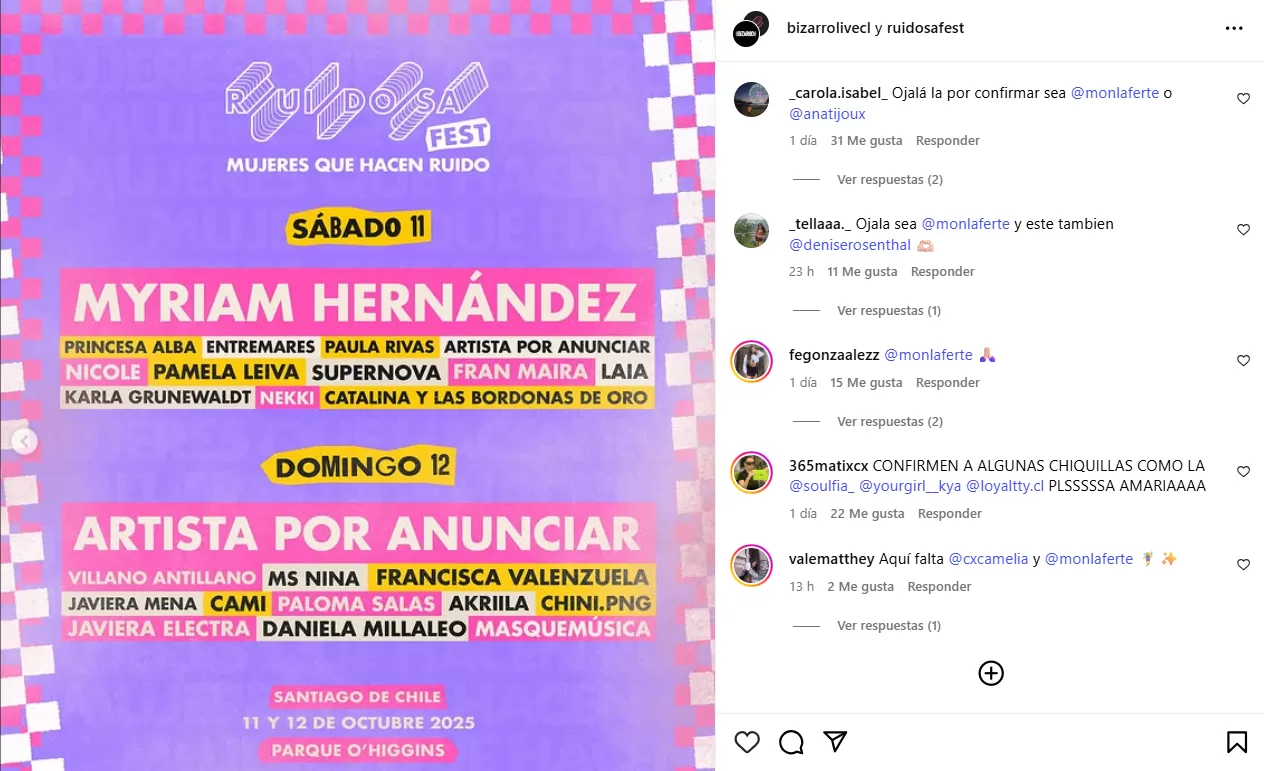The image size is (1264, 771).
Task: Open the ruidosafest profile from the header
Action: [x=925, y=28]
